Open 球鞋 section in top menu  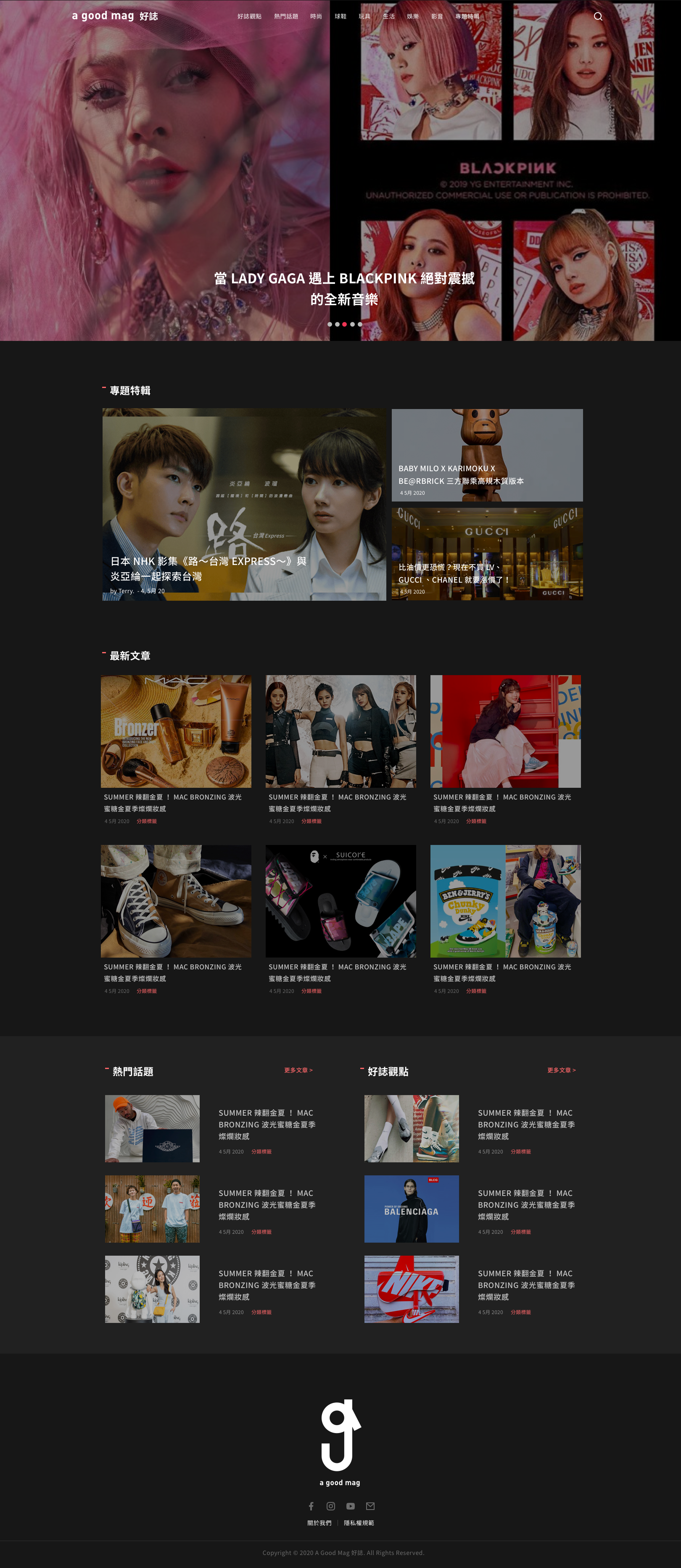[340, 16]
